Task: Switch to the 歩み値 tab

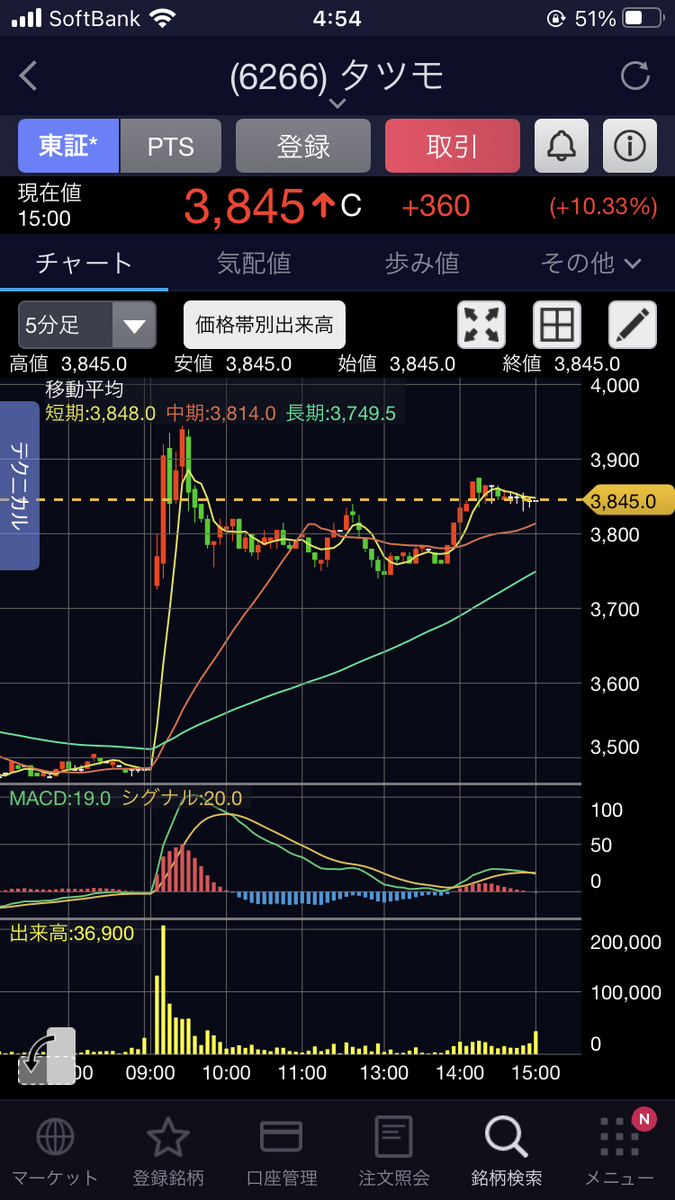Action: pos(421,263)
